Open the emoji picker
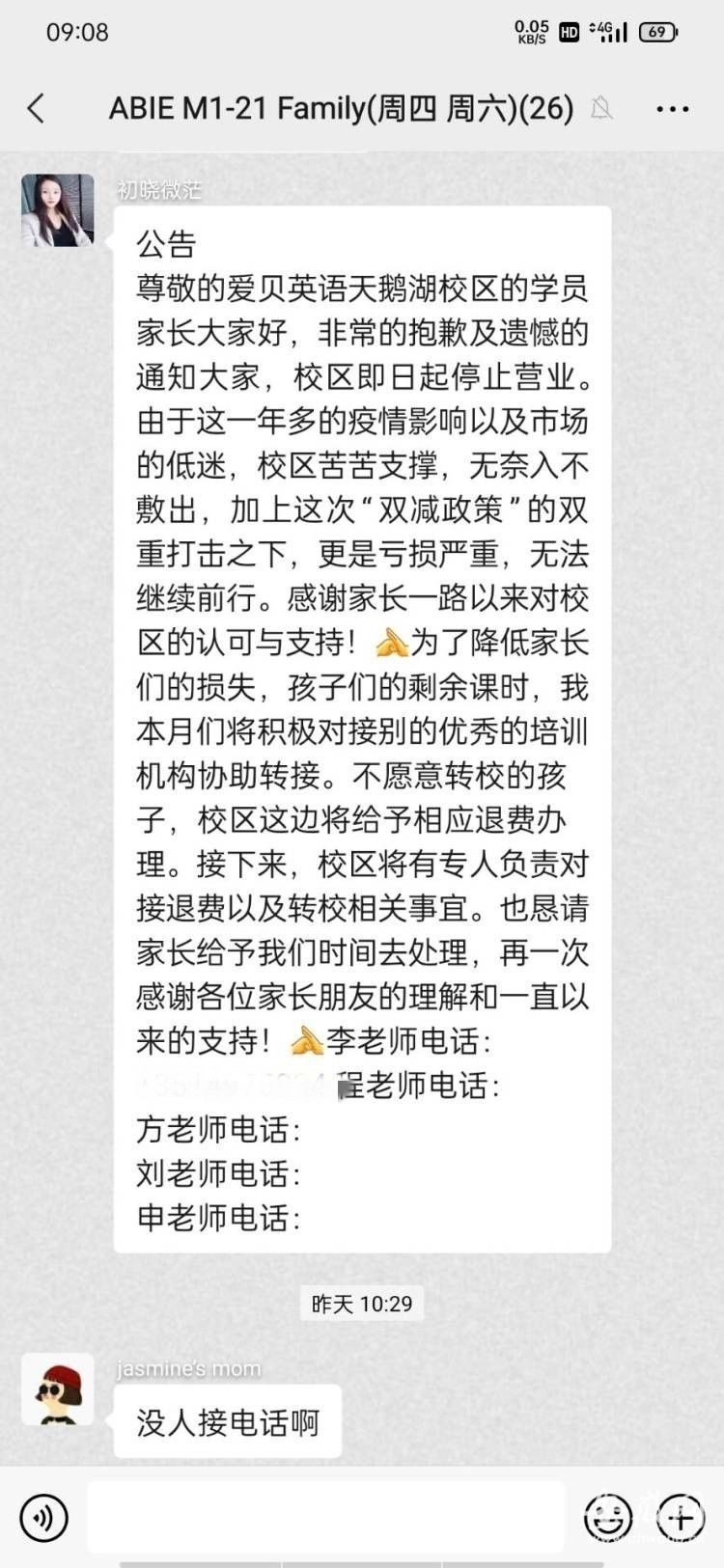The width and height of the screenshot is (724, 1568). pyautogui.click(x=608, y=1518)
